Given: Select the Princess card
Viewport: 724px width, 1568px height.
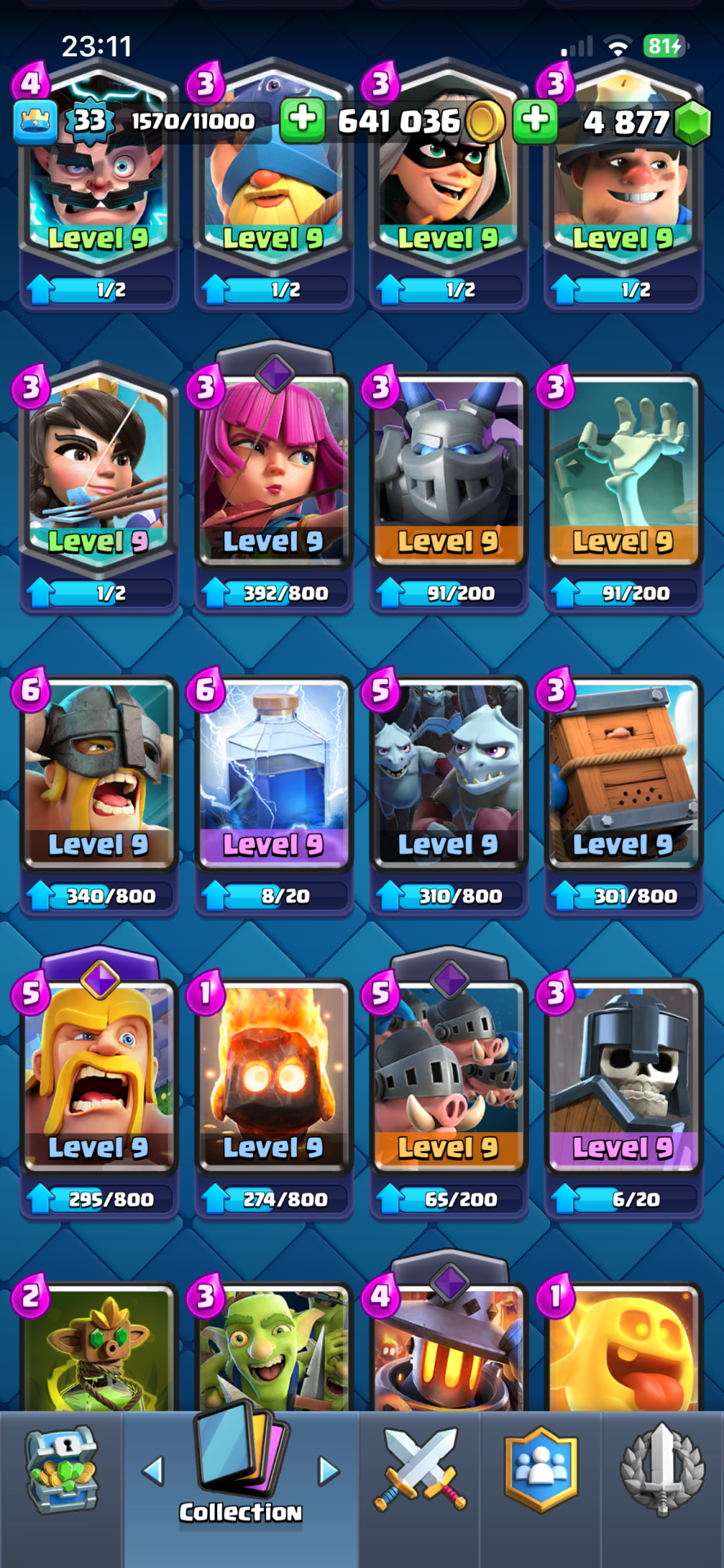Looking at the screenshot, I should coord(99,474).
